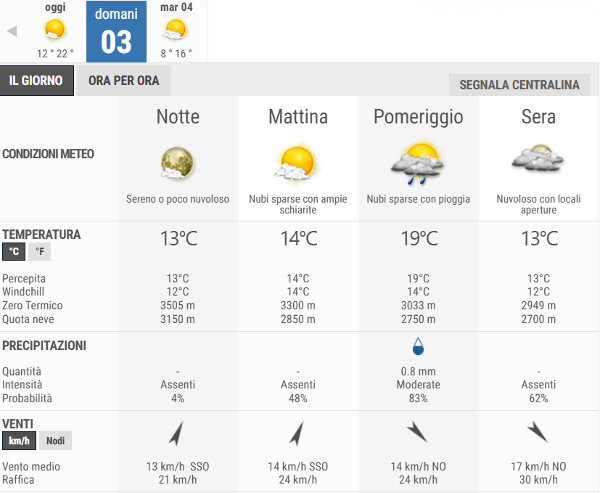Show wind speed in Nodi
Screen dimensions: 600x493
click(55, 441)
